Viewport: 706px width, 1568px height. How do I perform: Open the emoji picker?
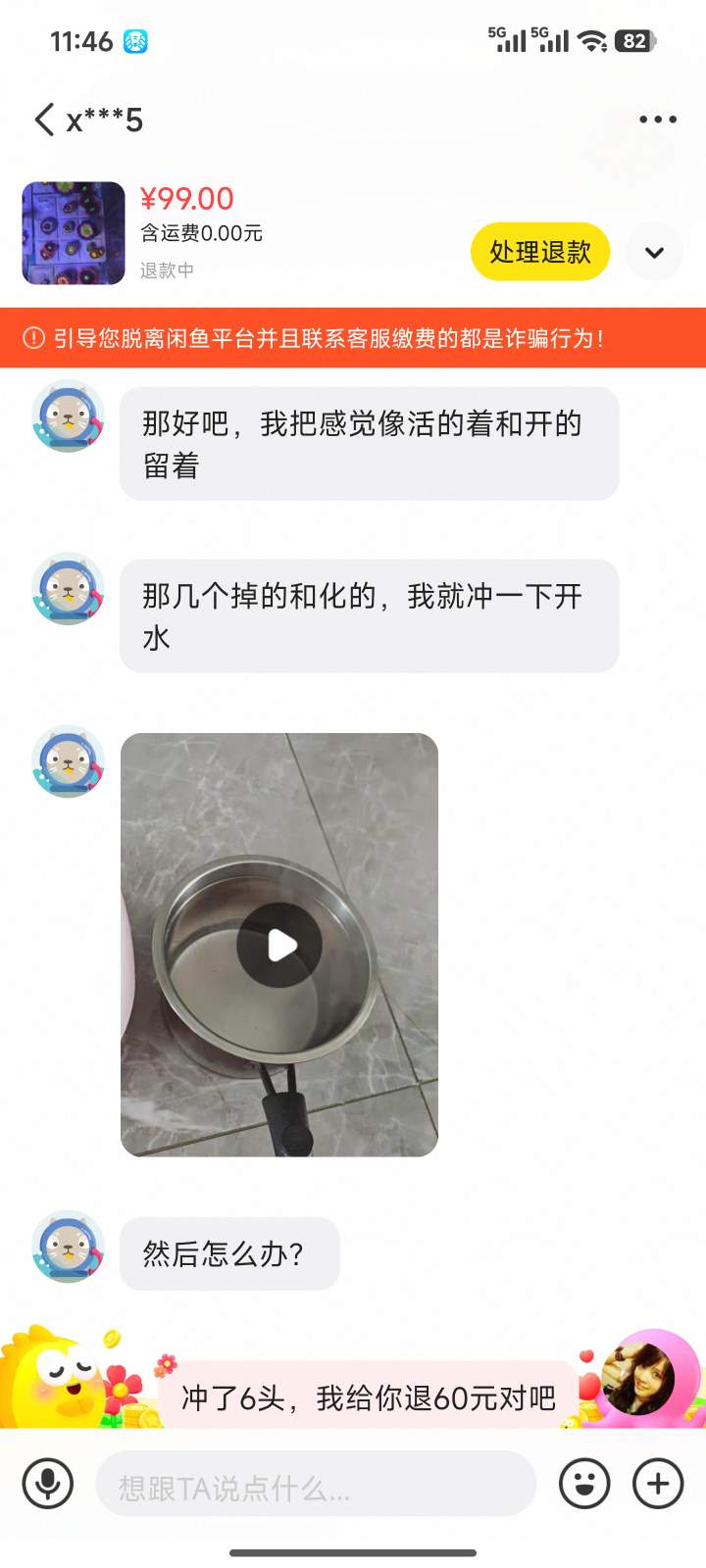584,1484
